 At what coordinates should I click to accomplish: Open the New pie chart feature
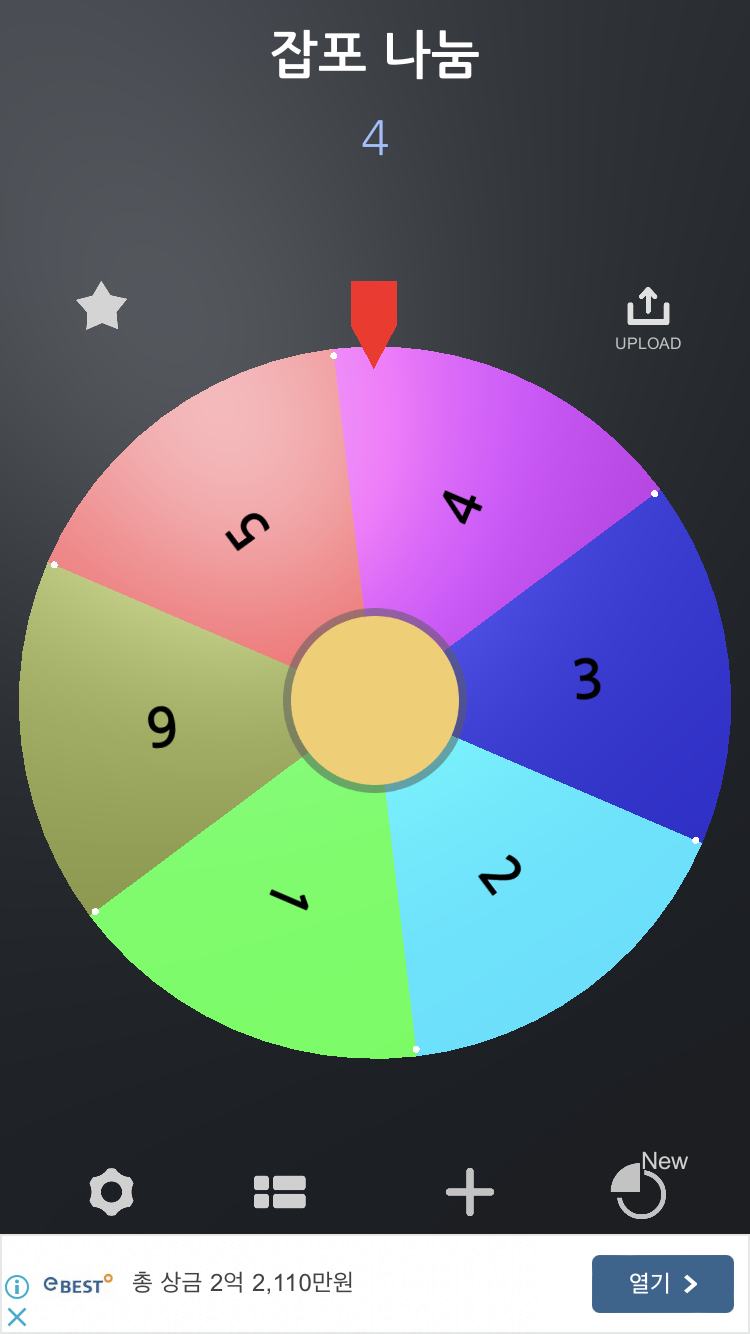tap(641, 1190)
